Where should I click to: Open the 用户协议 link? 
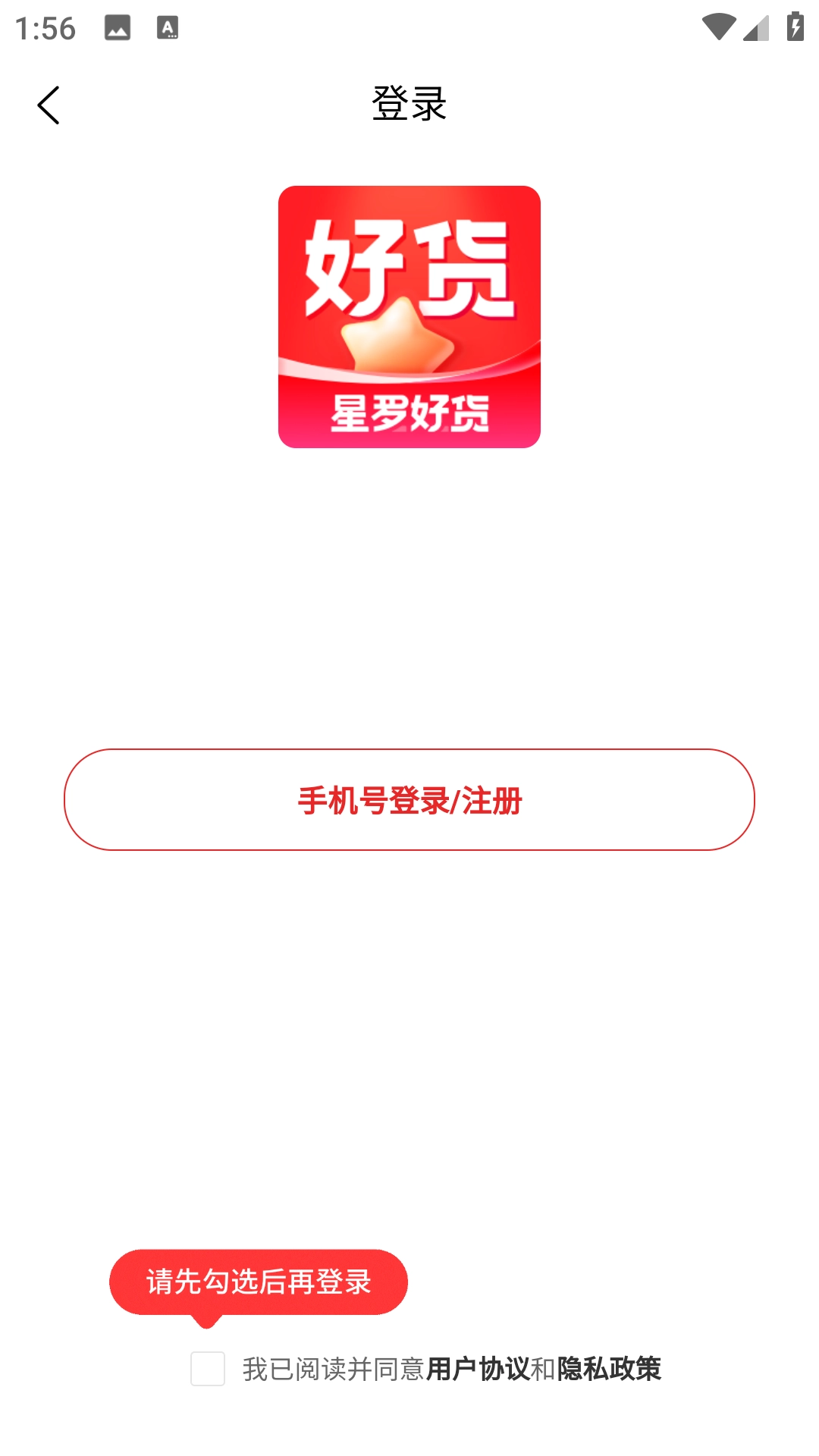(x=478, y=1370)
